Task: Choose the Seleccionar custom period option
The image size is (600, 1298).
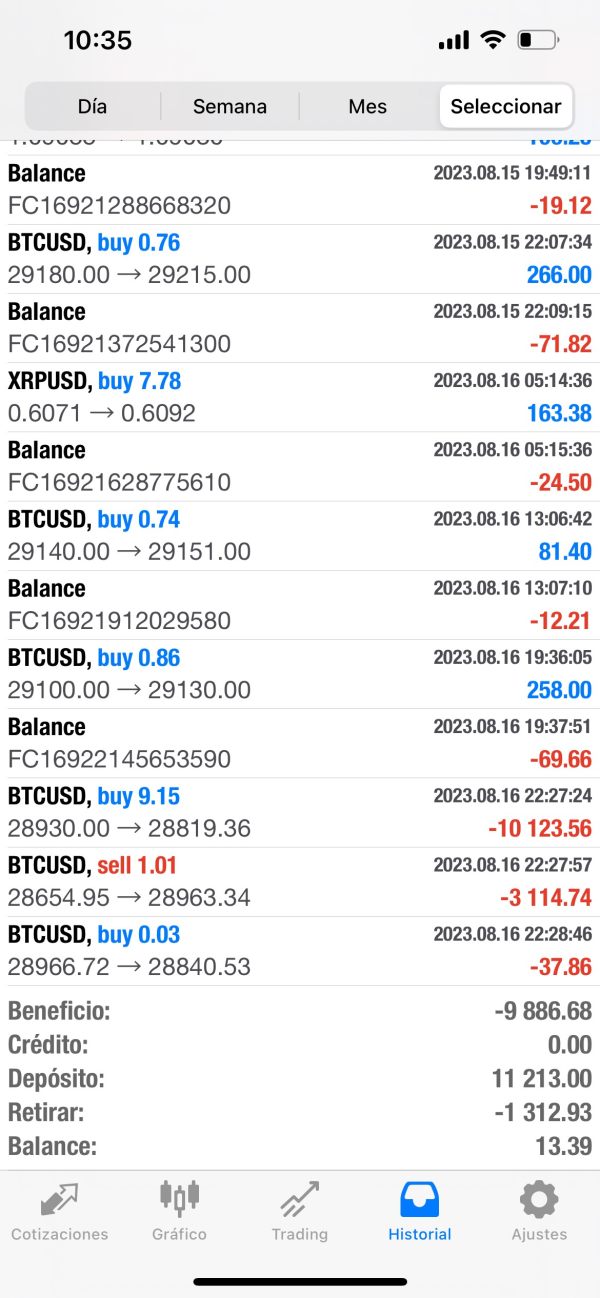Action: pyautogui.click(x=506, y=106)
